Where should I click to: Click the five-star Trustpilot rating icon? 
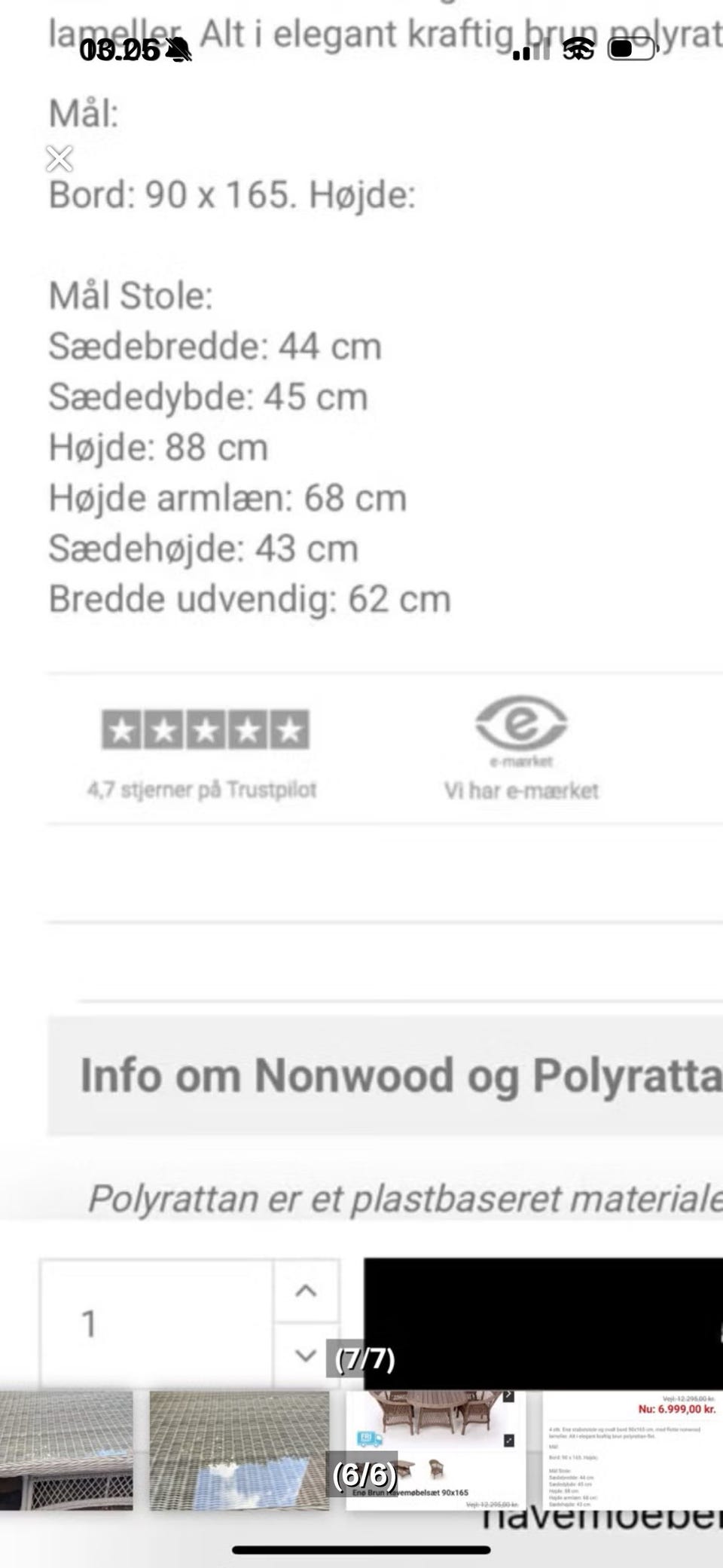coord(204,728)
